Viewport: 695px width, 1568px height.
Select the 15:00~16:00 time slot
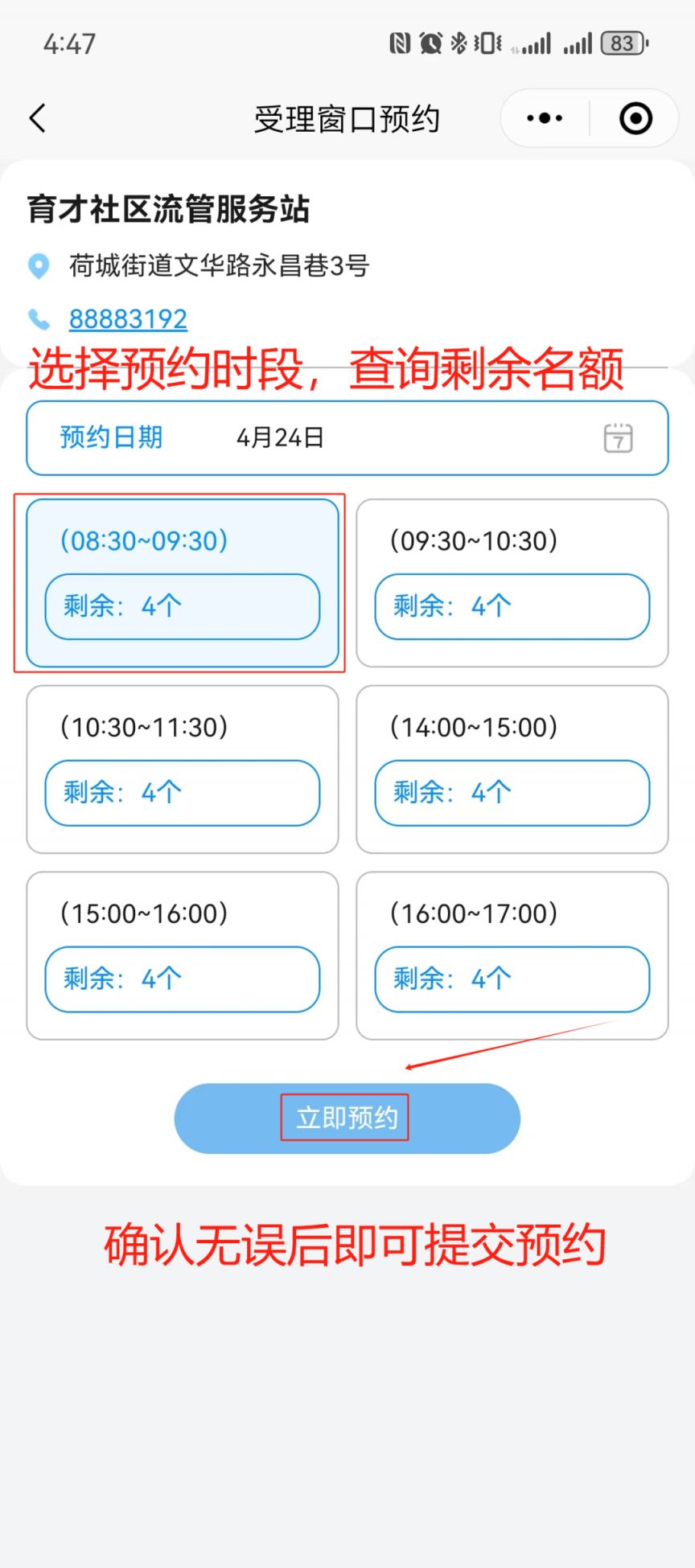[x=183, y=956]
